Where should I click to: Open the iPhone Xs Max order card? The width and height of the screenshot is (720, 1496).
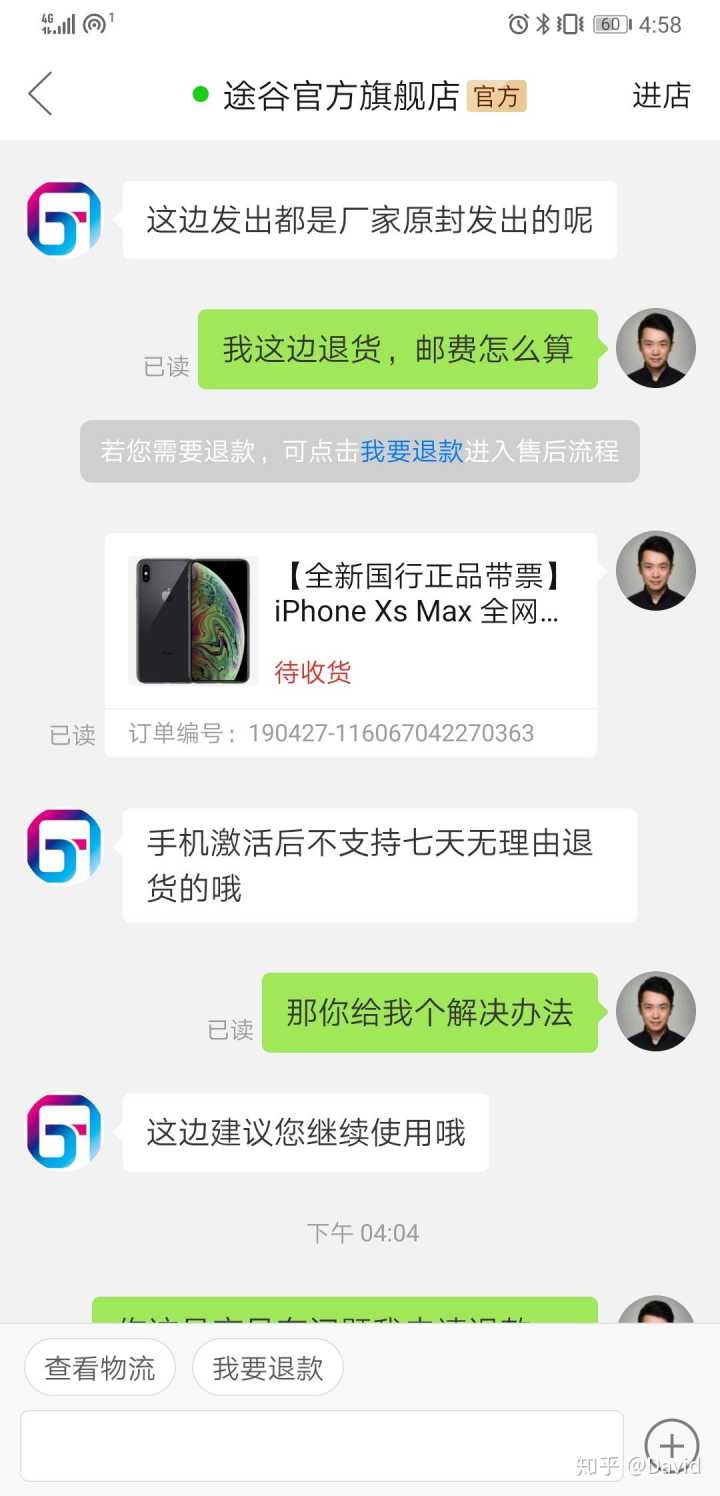coord(350,622)
